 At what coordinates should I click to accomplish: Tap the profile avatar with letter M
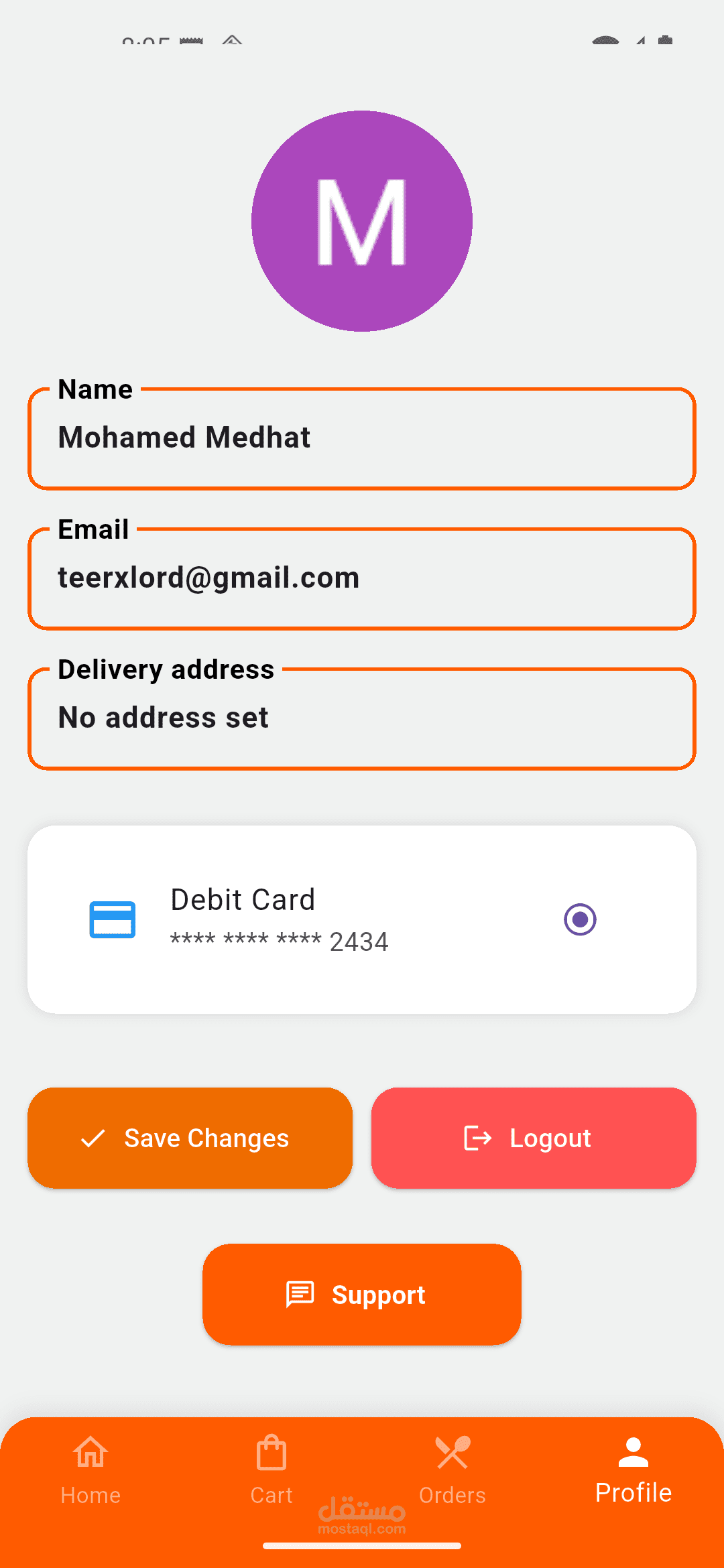click(362, 221)
